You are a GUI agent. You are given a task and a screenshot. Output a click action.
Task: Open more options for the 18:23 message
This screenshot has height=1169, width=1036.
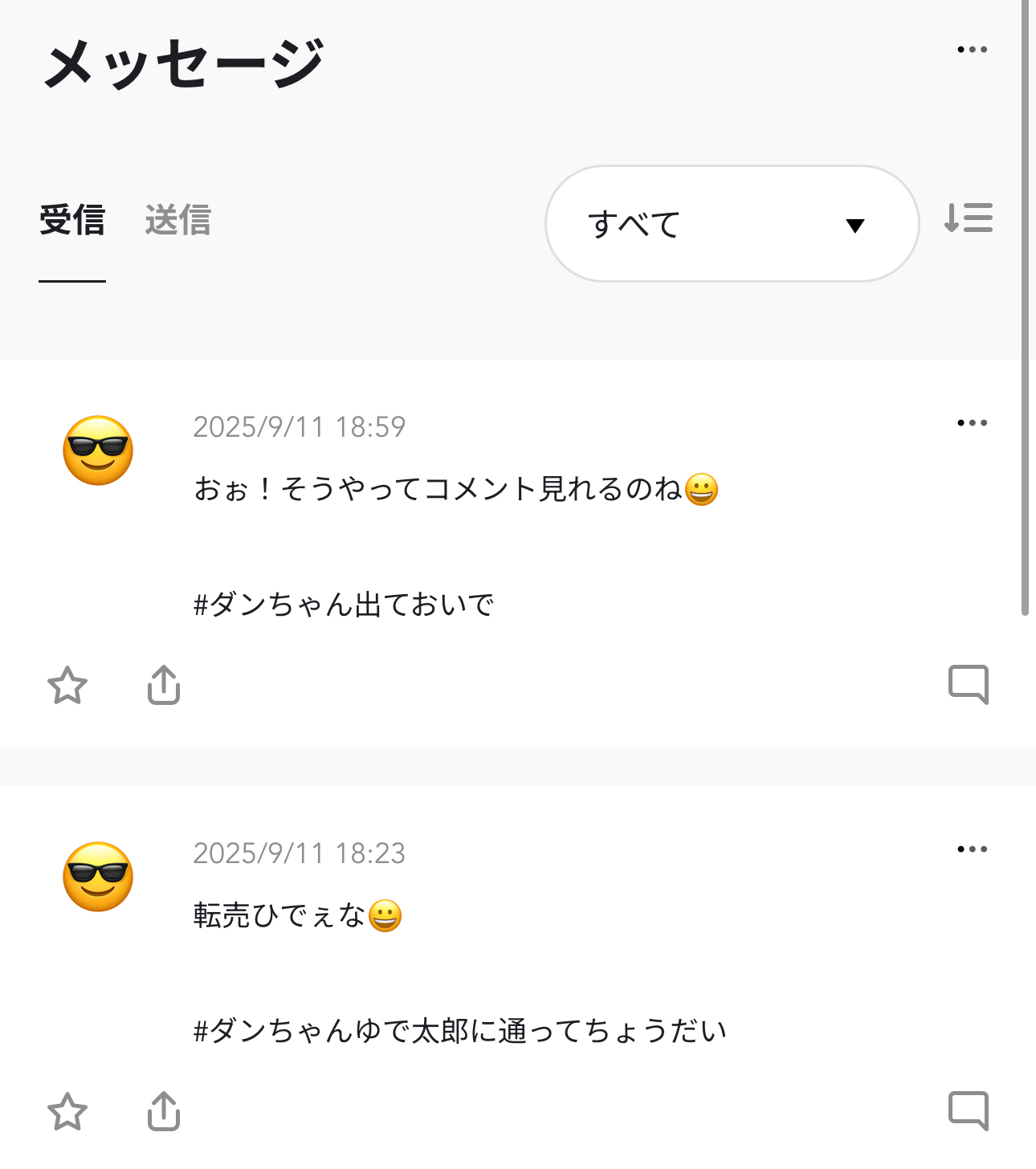pos(972,849)
